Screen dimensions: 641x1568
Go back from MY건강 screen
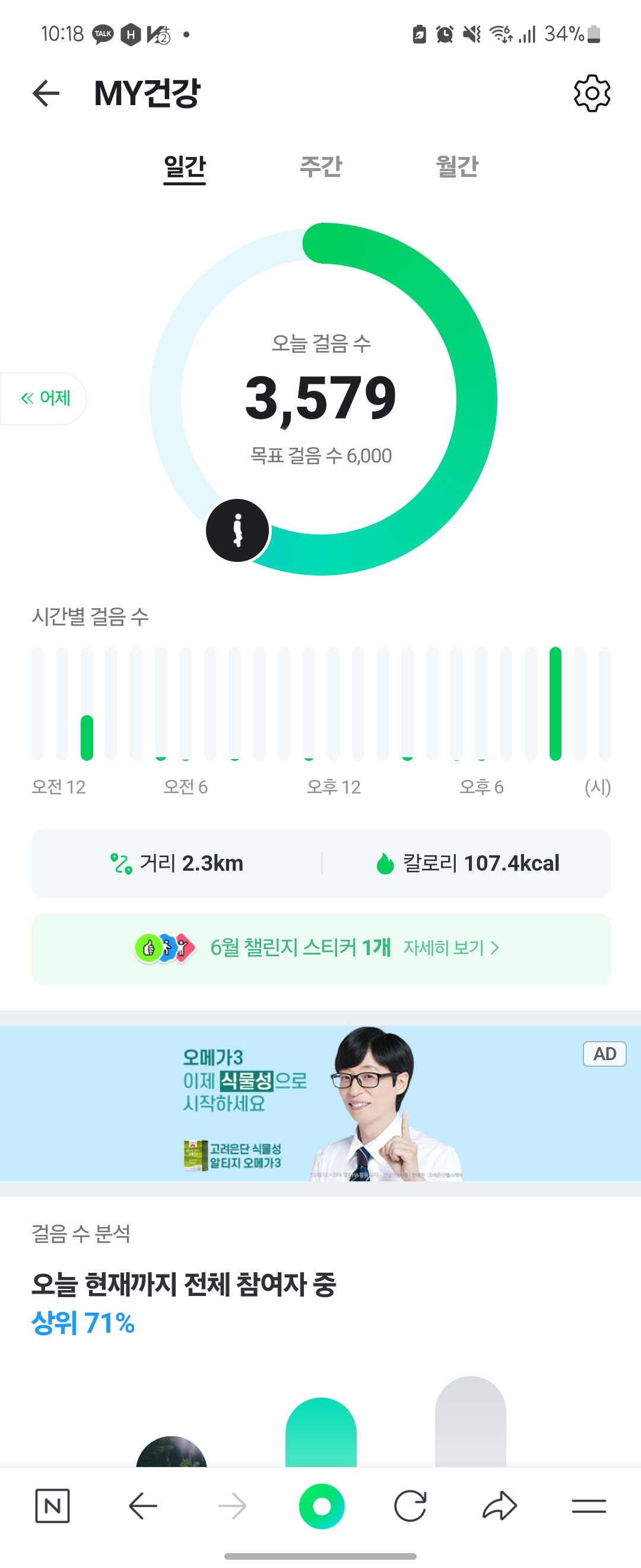(46, 93)
